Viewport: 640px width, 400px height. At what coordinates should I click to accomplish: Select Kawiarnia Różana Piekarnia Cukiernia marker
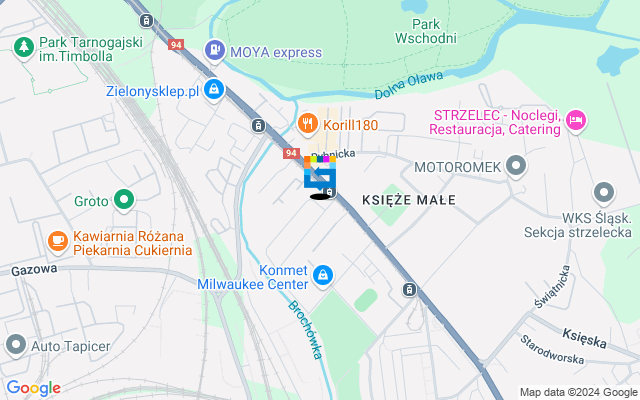tap(59, 240)
